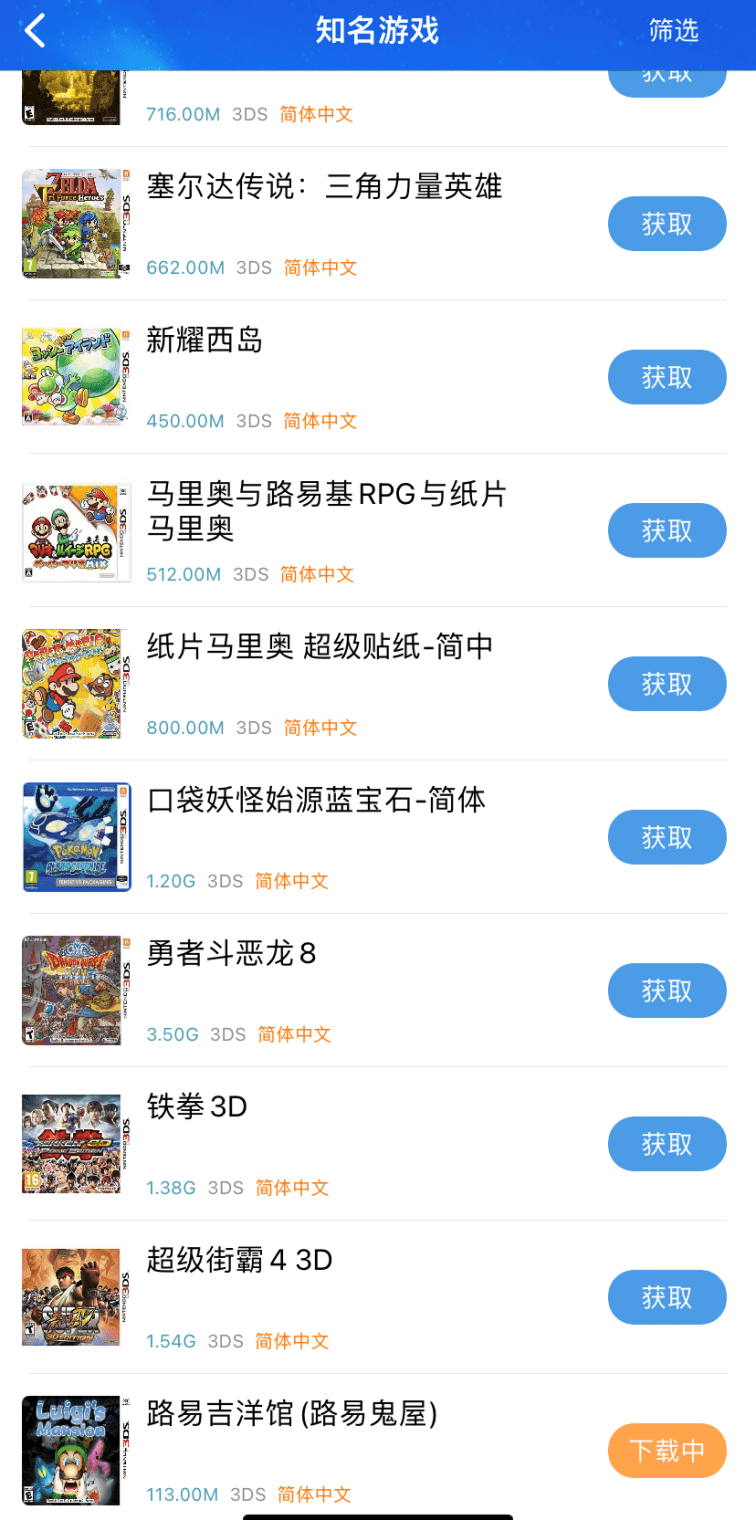Tap 获取 for 勇者斗恶龙 8

(x=667, y=990)
